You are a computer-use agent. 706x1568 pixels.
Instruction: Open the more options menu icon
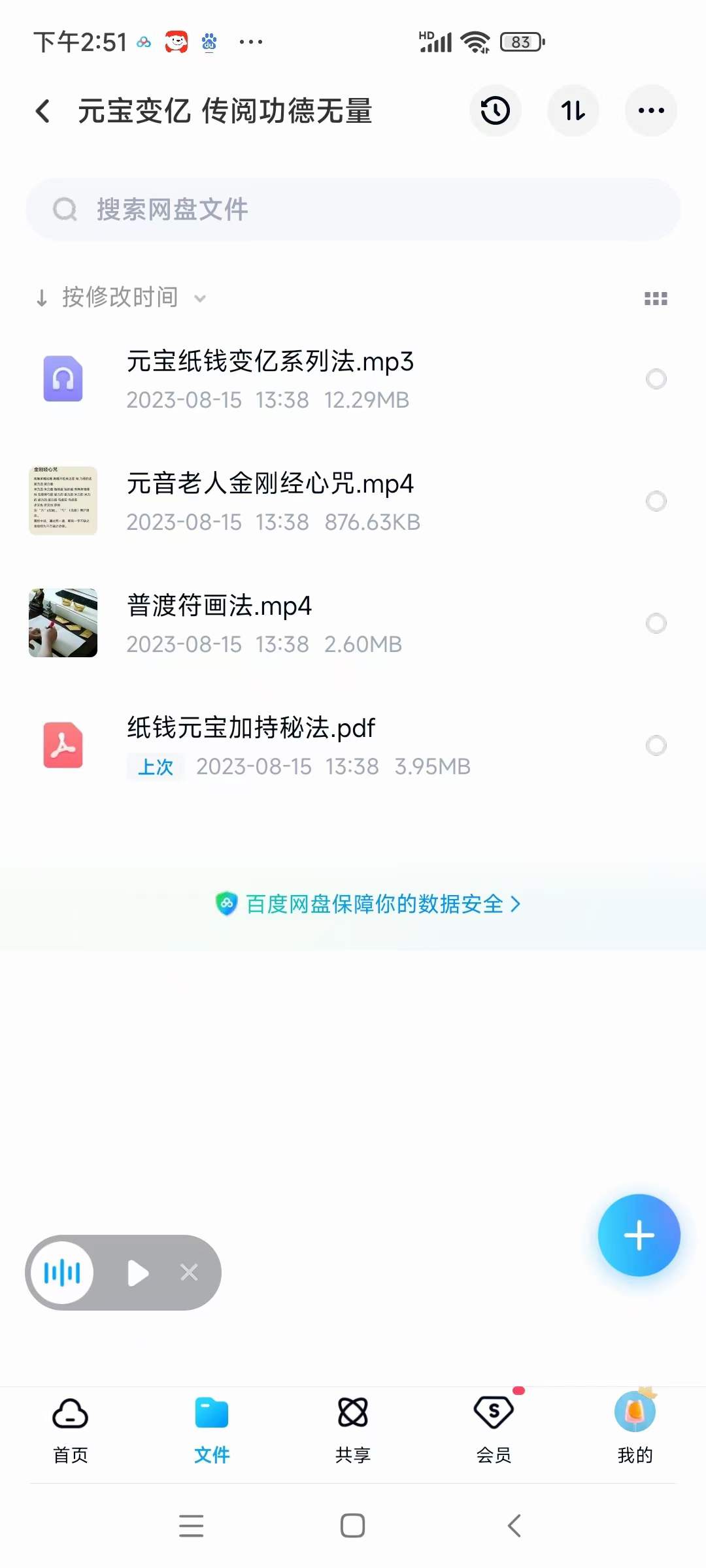(651, 111)
